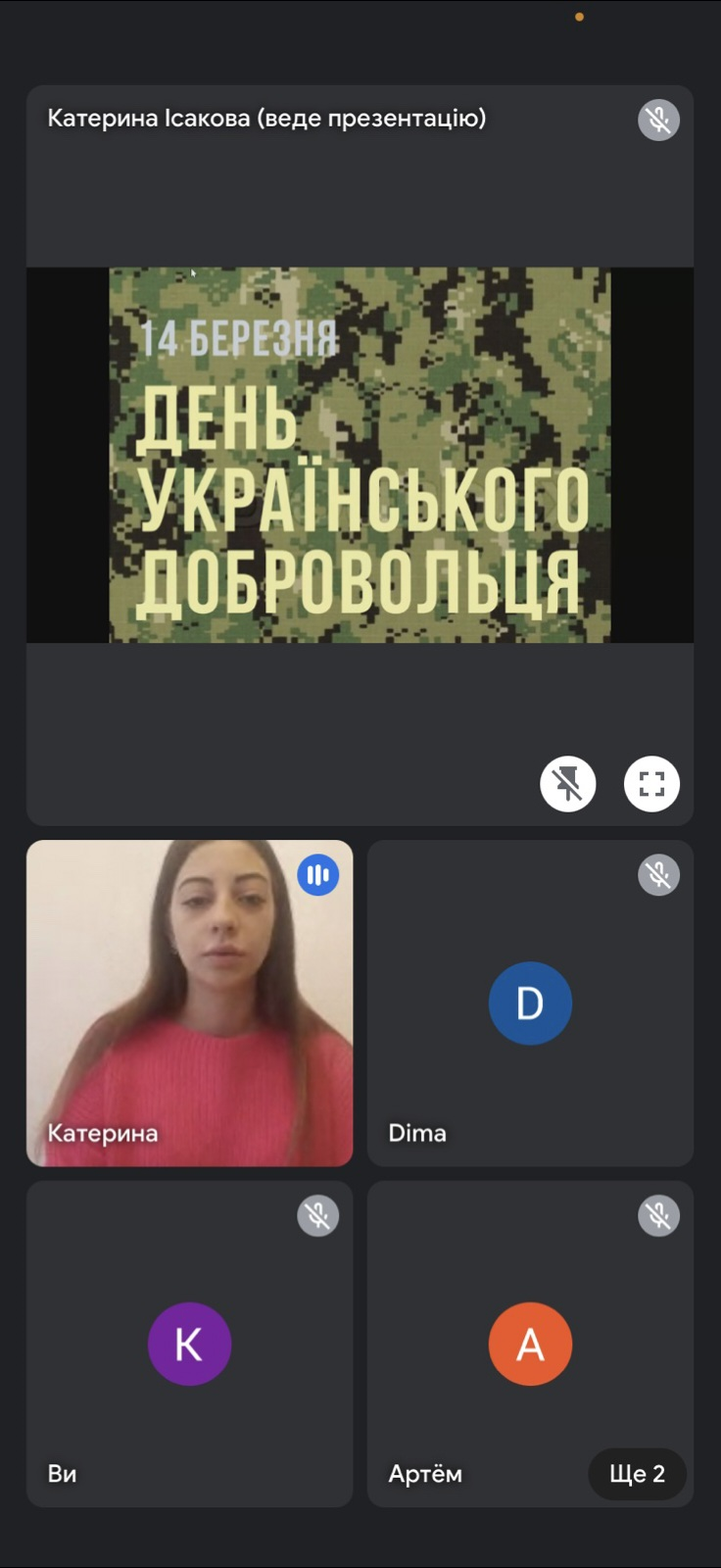The height and width of the screenshot is (1568, 721).
Task: Open the День українського добровольця presentation tile
Action: [x=360, y=455]
